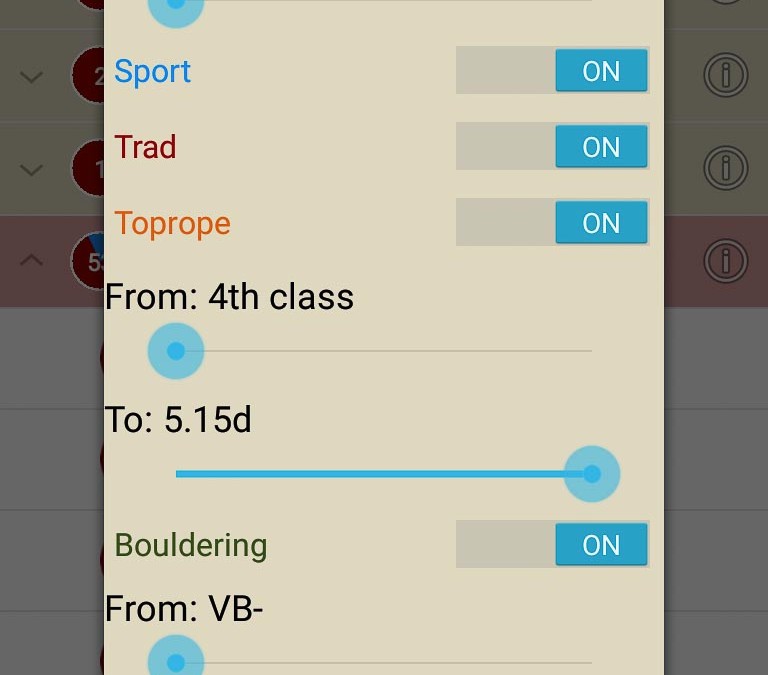This screenshot has height=675, width=768.
Task: Turn off the Sport toggle
Action: [552, 71]
